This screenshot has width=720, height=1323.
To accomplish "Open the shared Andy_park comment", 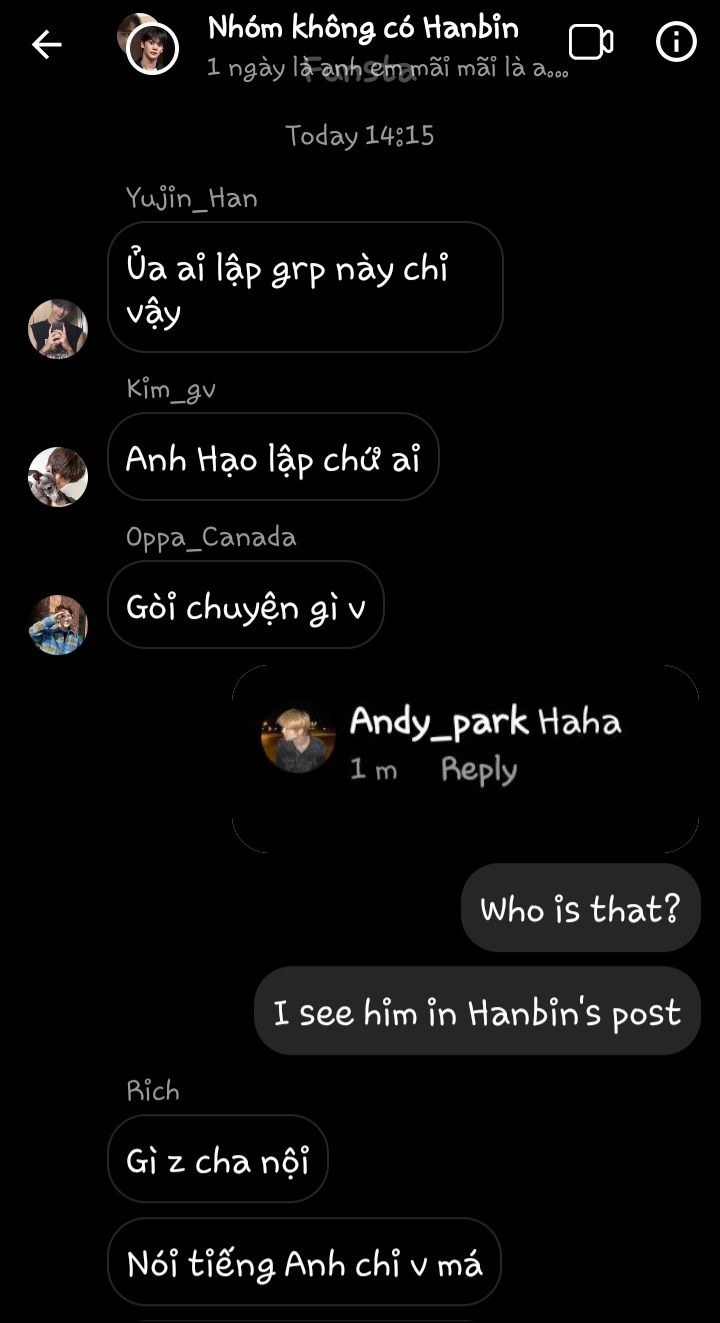I will (465, 758).
